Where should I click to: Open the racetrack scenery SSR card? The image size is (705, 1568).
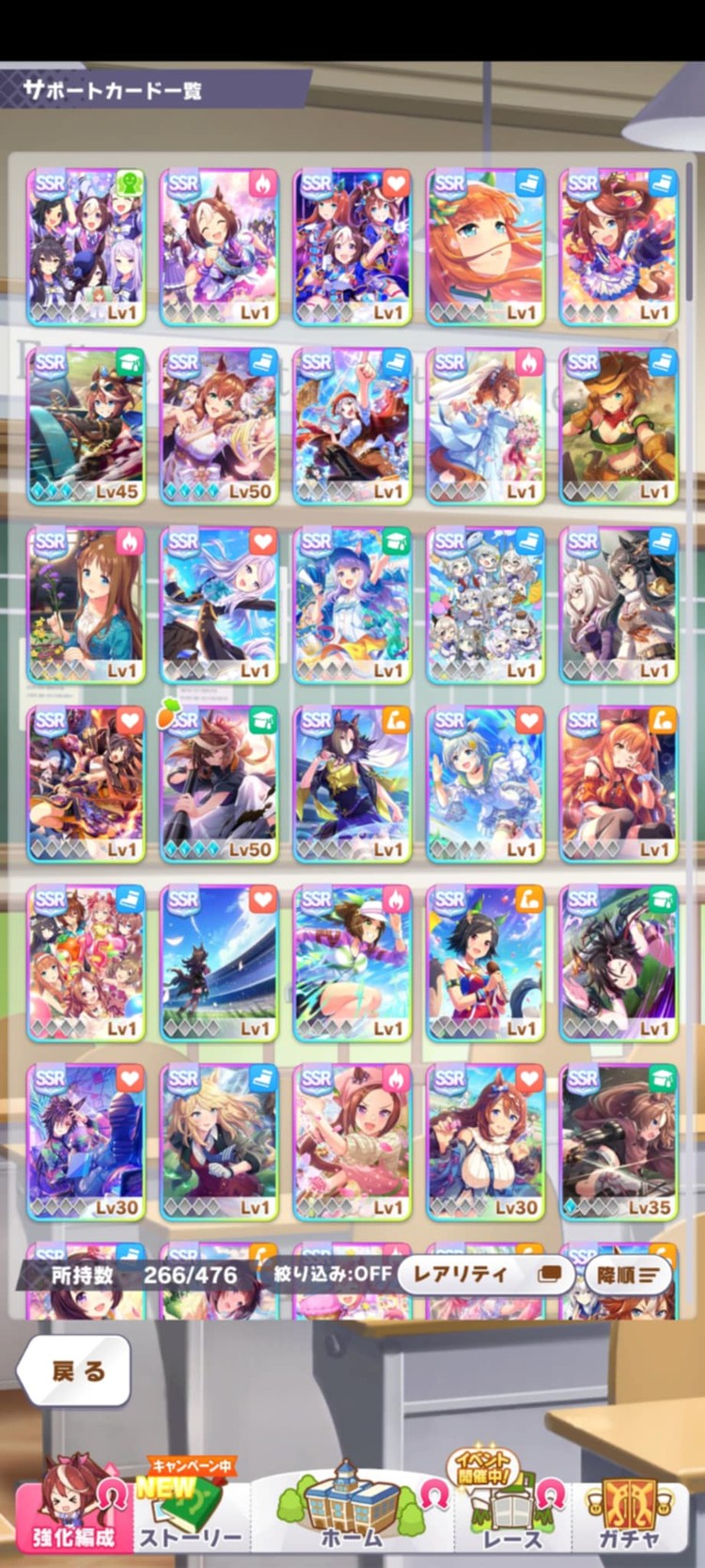[219, 964]
